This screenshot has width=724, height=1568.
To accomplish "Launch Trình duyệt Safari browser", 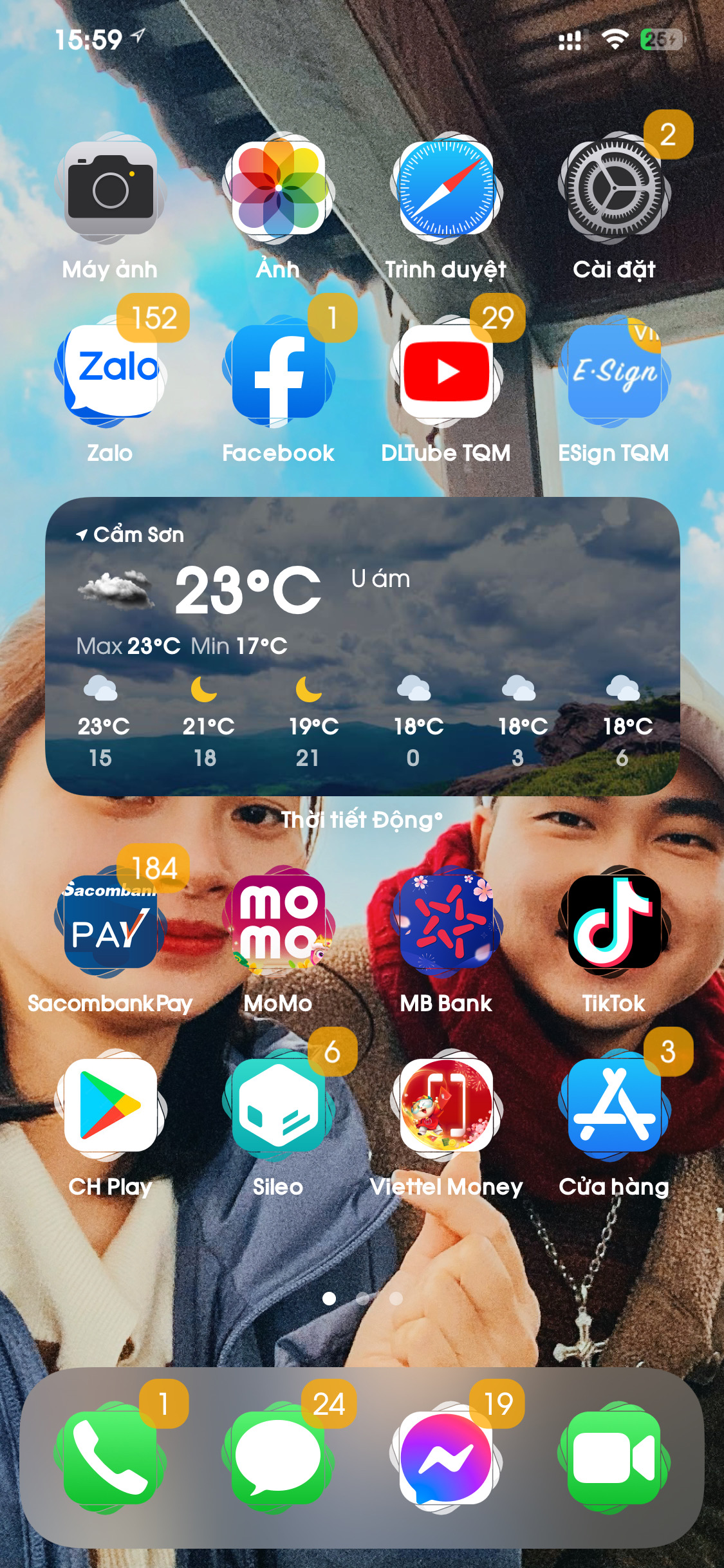I will coord(446,189).
